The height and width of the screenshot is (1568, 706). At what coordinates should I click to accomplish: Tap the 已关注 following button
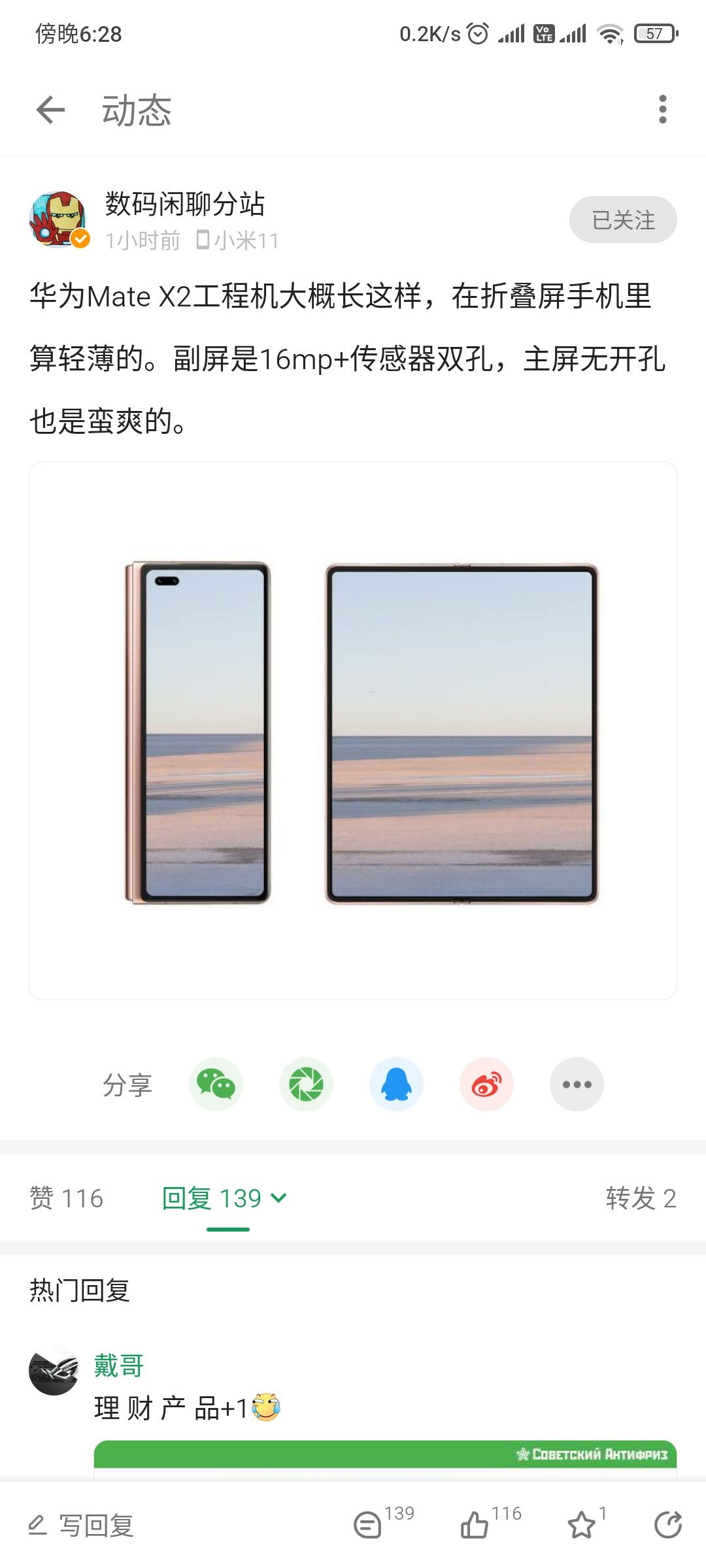tap(622, 220)
